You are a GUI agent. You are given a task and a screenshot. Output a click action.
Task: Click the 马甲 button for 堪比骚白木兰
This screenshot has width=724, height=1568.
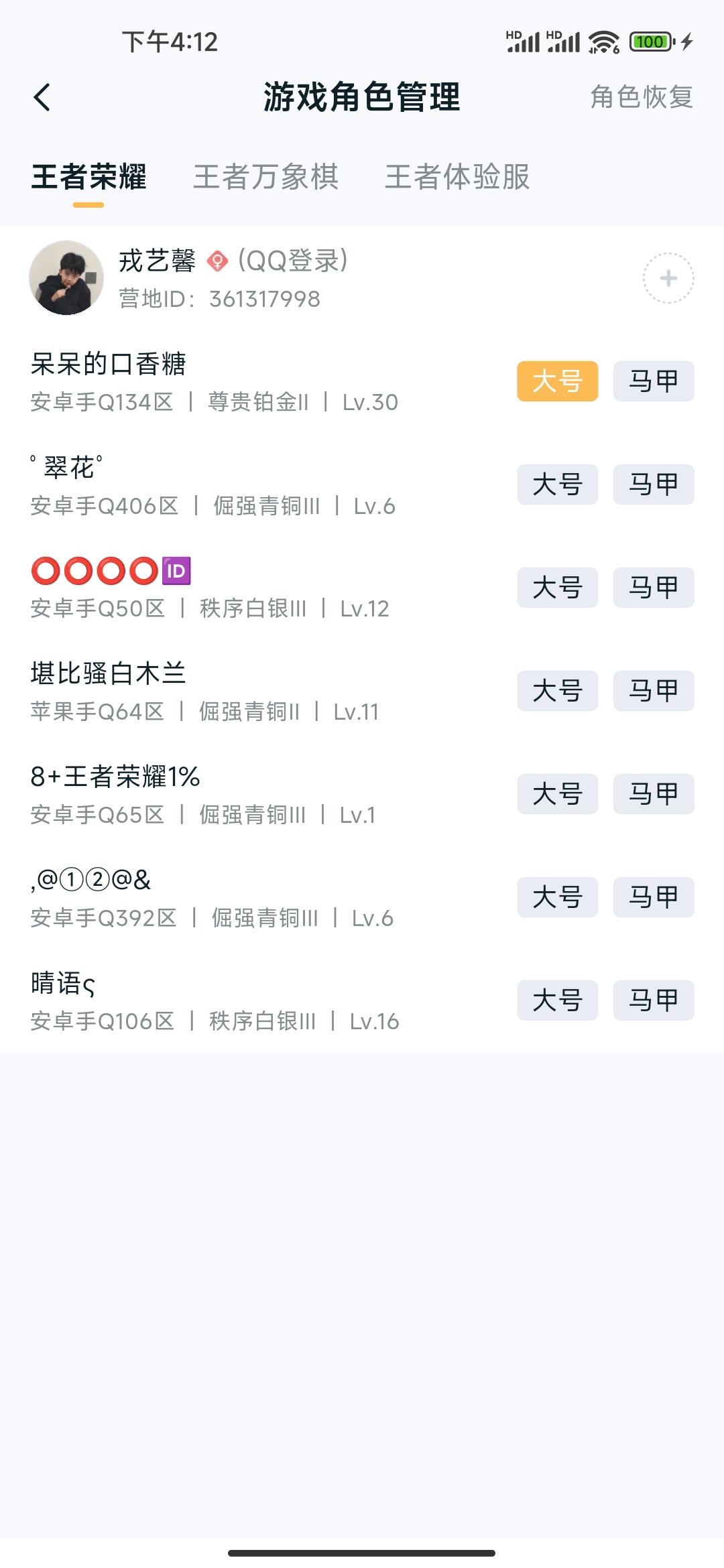(x=653, y=691)
